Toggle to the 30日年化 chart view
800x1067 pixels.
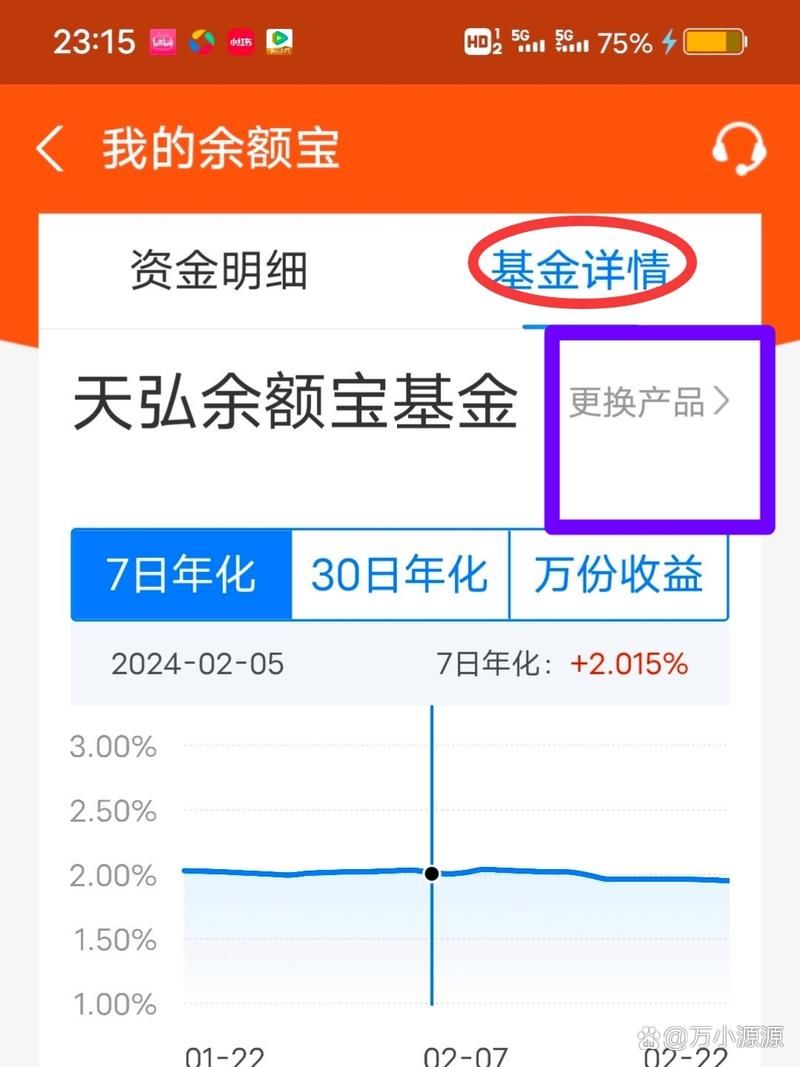(x=400, y=574)
